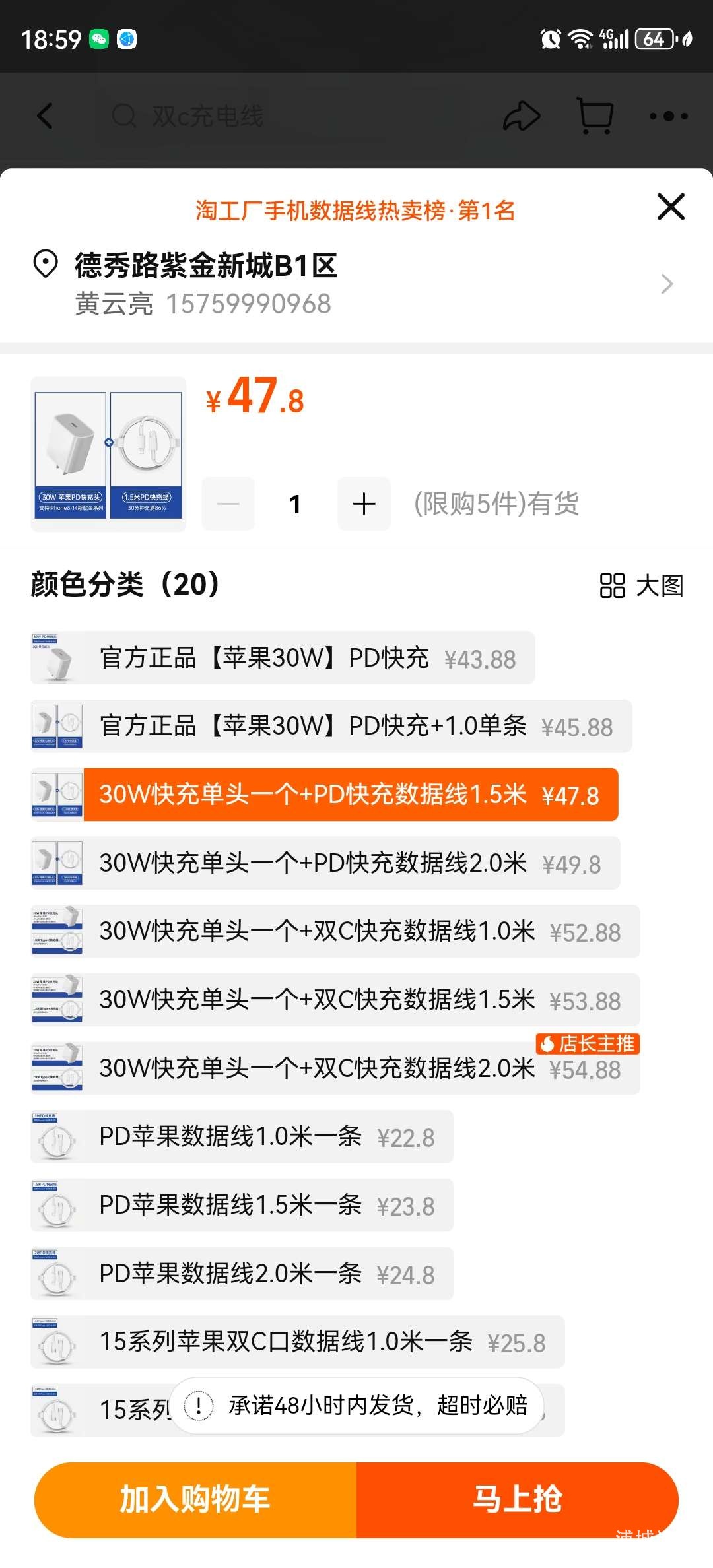This screenshot has height=1568, width=713.
Task: Close the product options sheet
Action: 671,207
